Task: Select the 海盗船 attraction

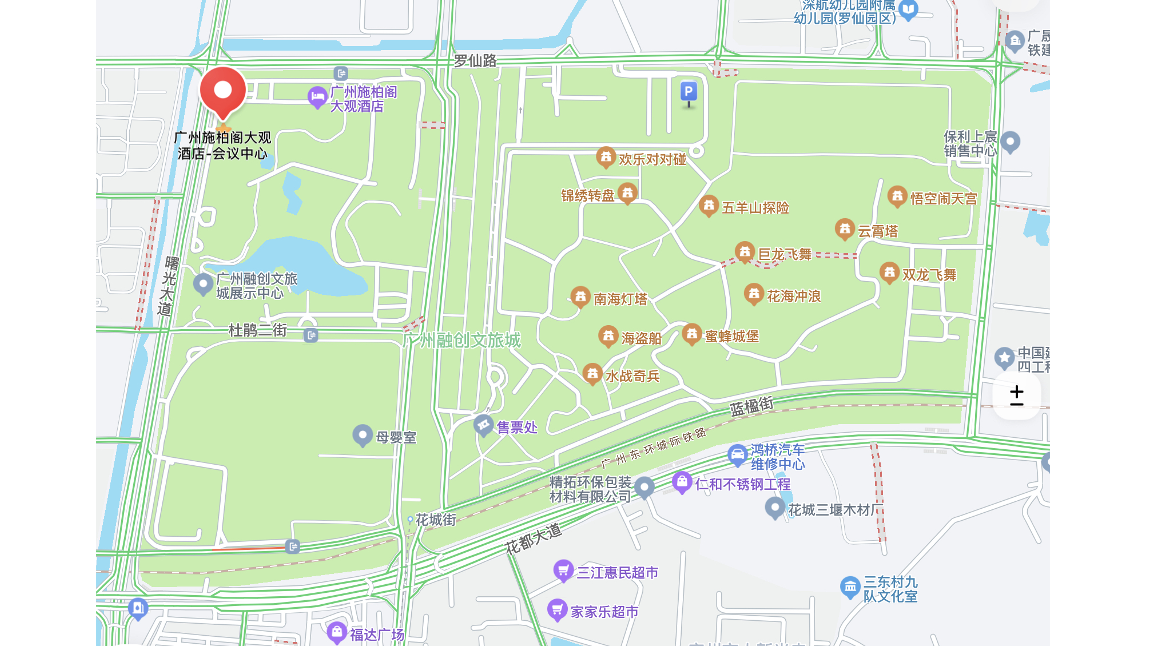Action: (609, 337)
